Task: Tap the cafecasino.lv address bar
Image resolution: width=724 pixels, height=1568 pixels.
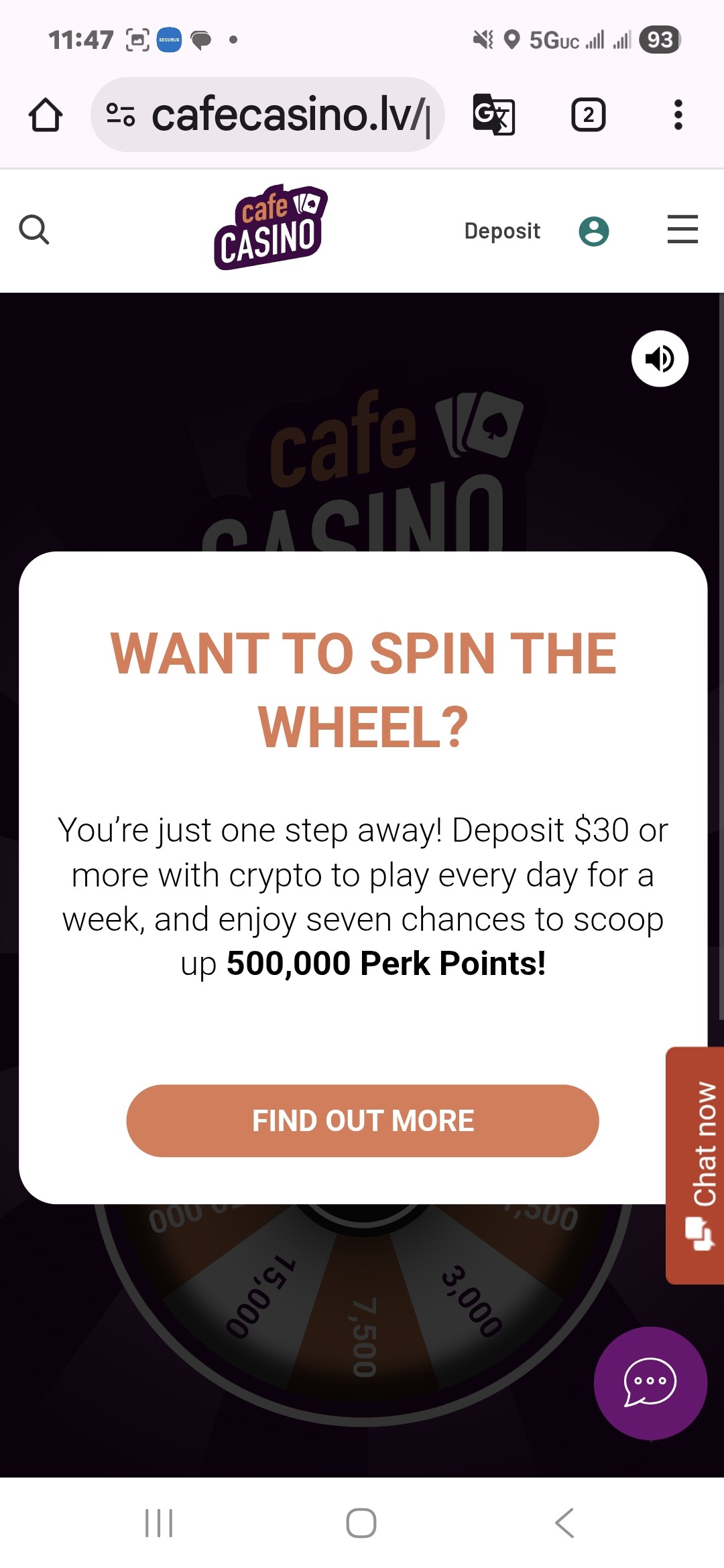Action: pyautogui.click(x=282, y=115)
